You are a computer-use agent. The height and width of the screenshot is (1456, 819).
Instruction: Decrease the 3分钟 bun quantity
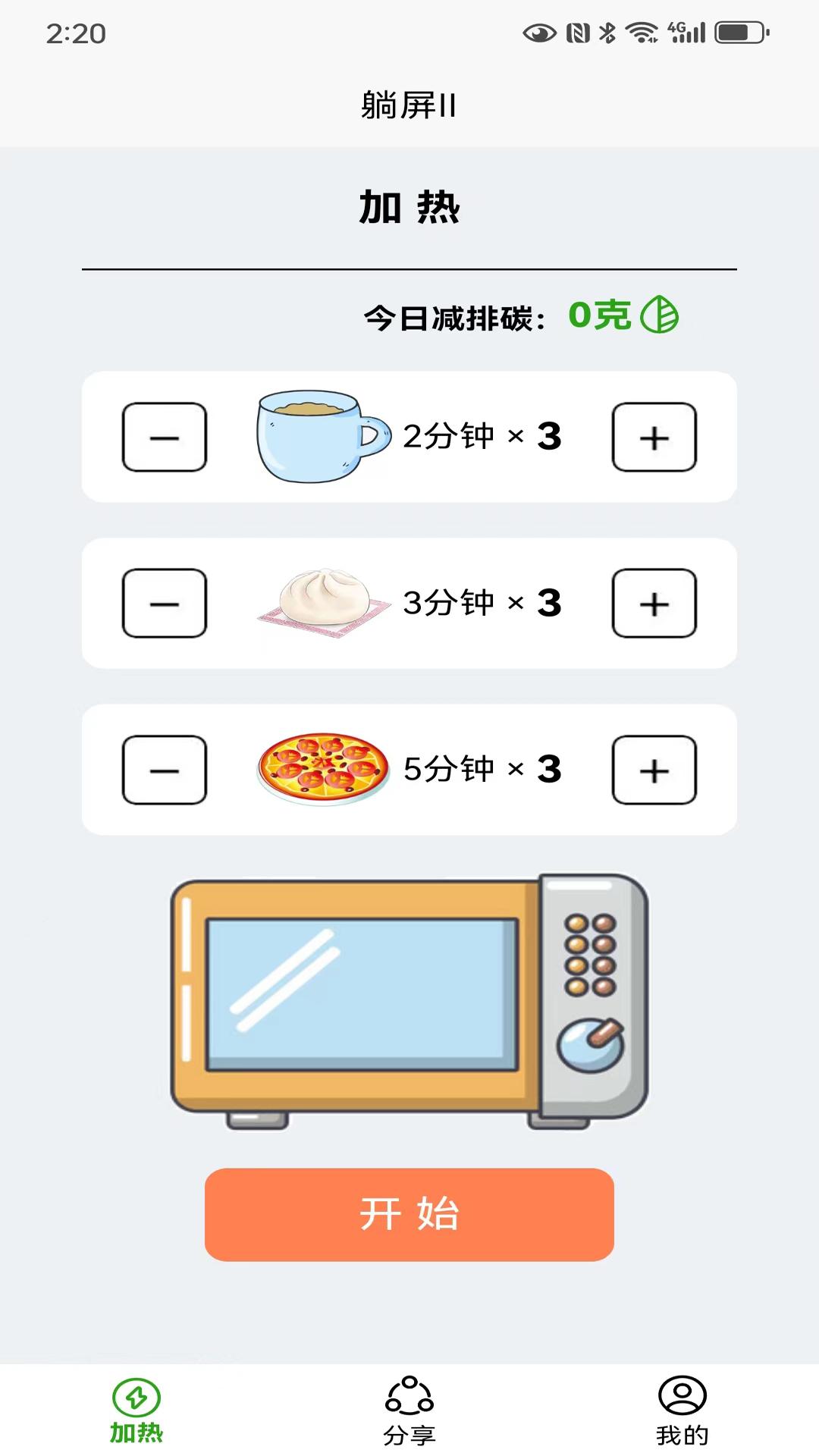coord(164,603)
